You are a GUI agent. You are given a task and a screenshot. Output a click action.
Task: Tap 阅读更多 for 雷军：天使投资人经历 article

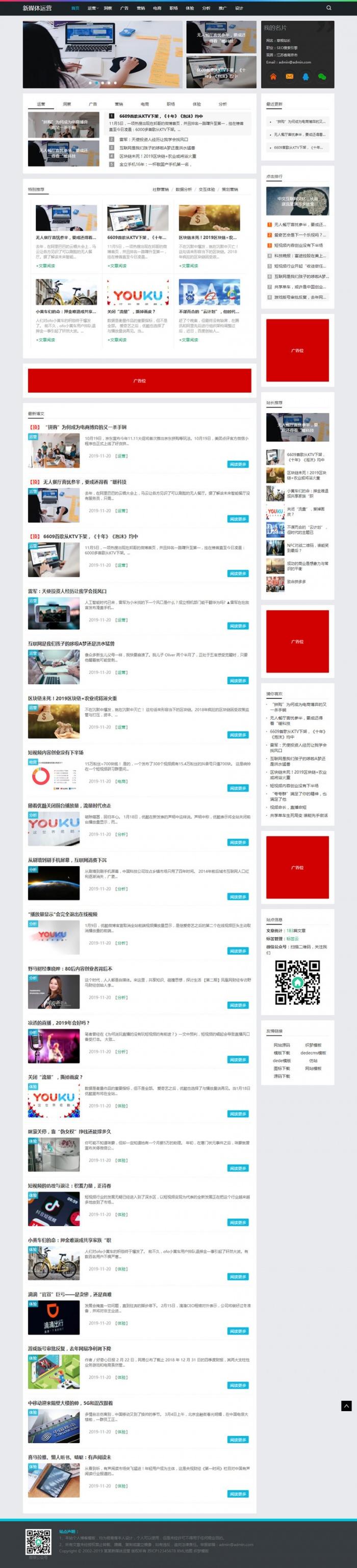(x=238, y=626)
